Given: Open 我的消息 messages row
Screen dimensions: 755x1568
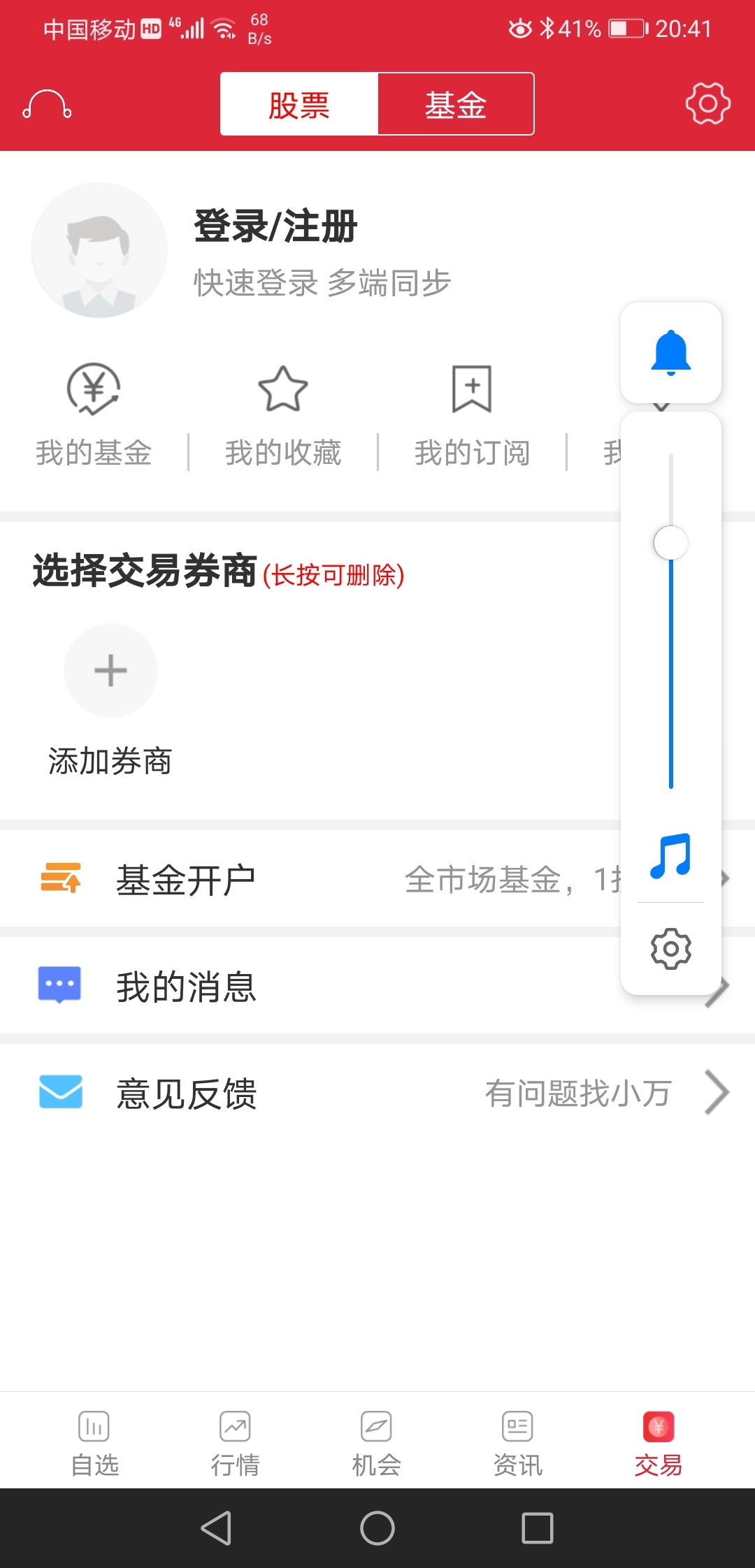Looking at the screenshot, I should [x=377, y=986].
